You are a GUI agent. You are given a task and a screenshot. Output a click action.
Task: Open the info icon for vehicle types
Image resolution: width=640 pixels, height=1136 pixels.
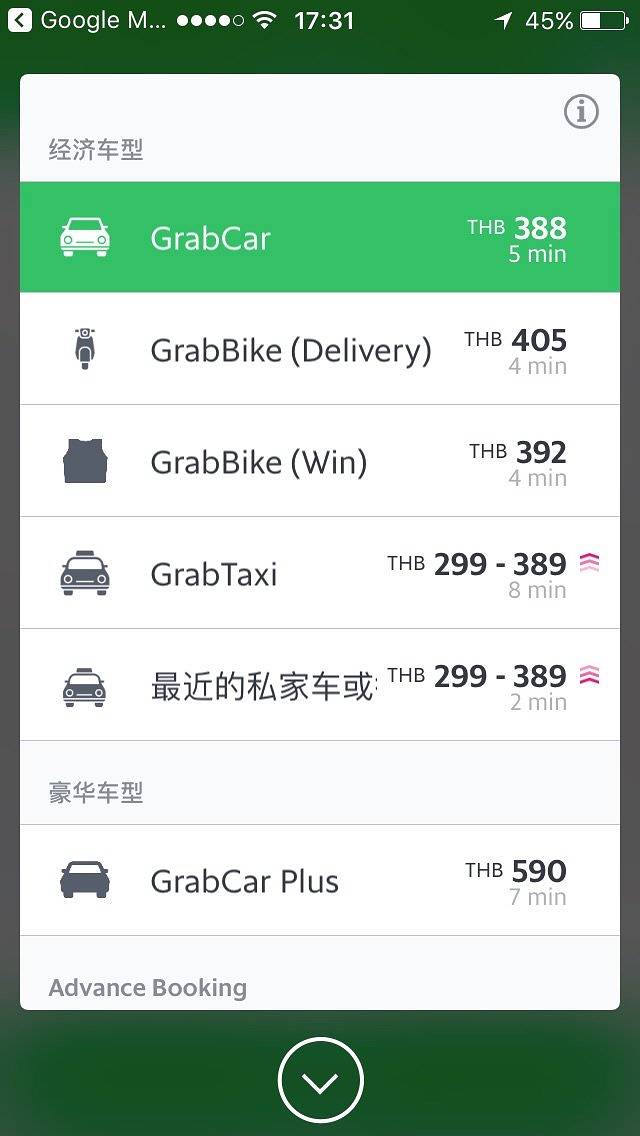tap(581, 112)
